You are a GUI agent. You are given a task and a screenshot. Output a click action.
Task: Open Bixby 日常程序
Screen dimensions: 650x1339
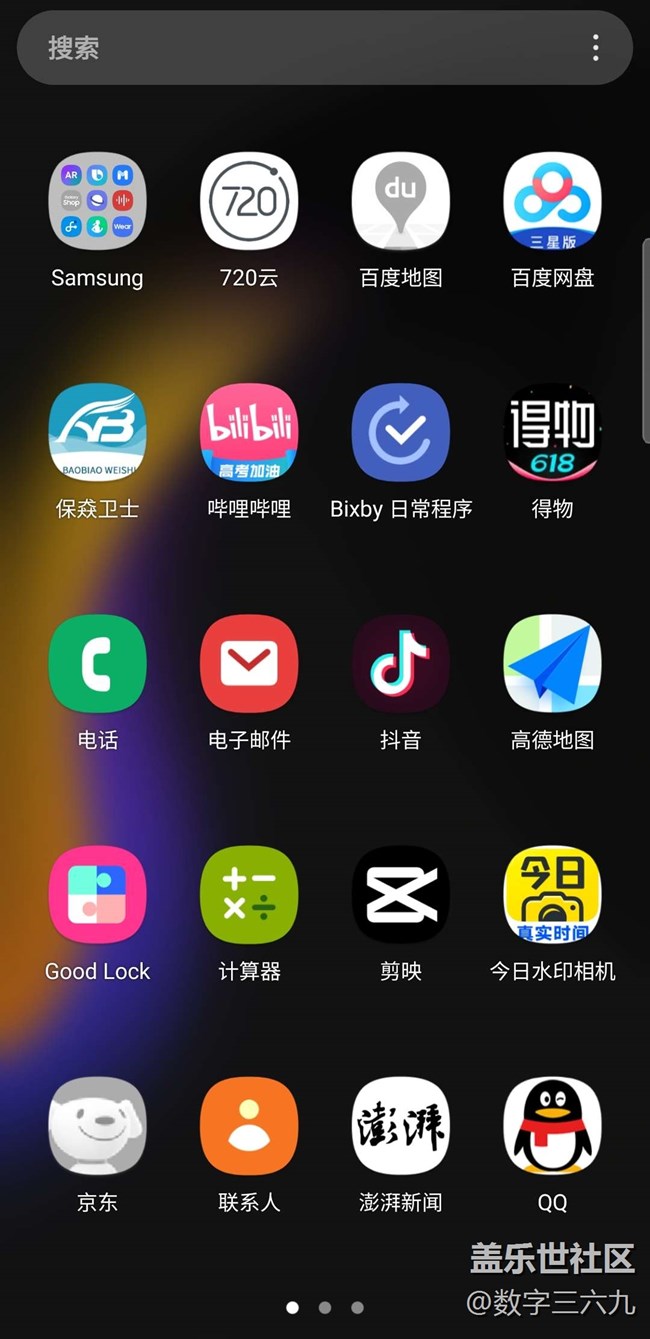point(401,432)
